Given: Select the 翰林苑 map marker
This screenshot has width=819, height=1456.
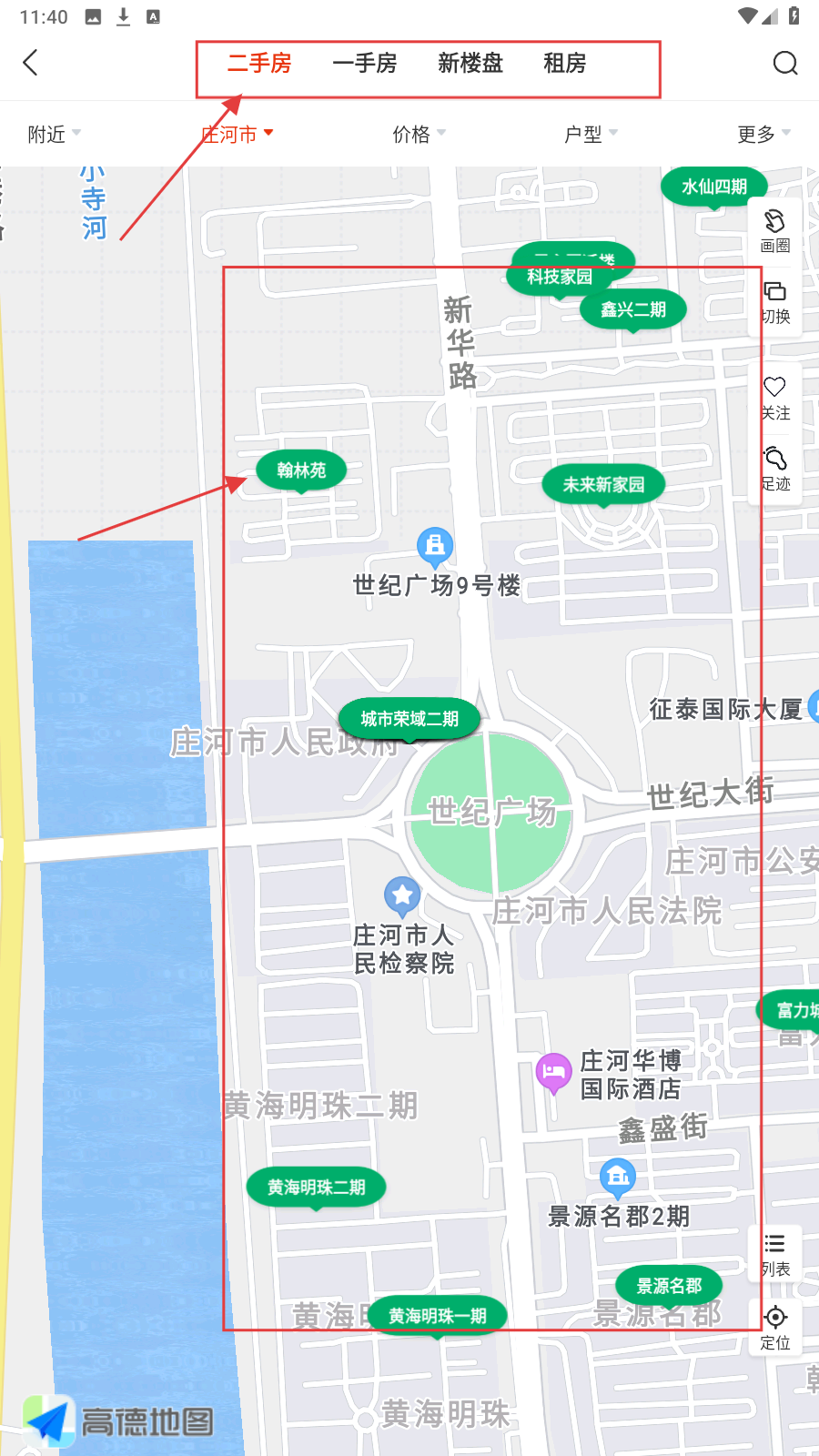Looking at the screenshot, I should [x=301, y=470].
